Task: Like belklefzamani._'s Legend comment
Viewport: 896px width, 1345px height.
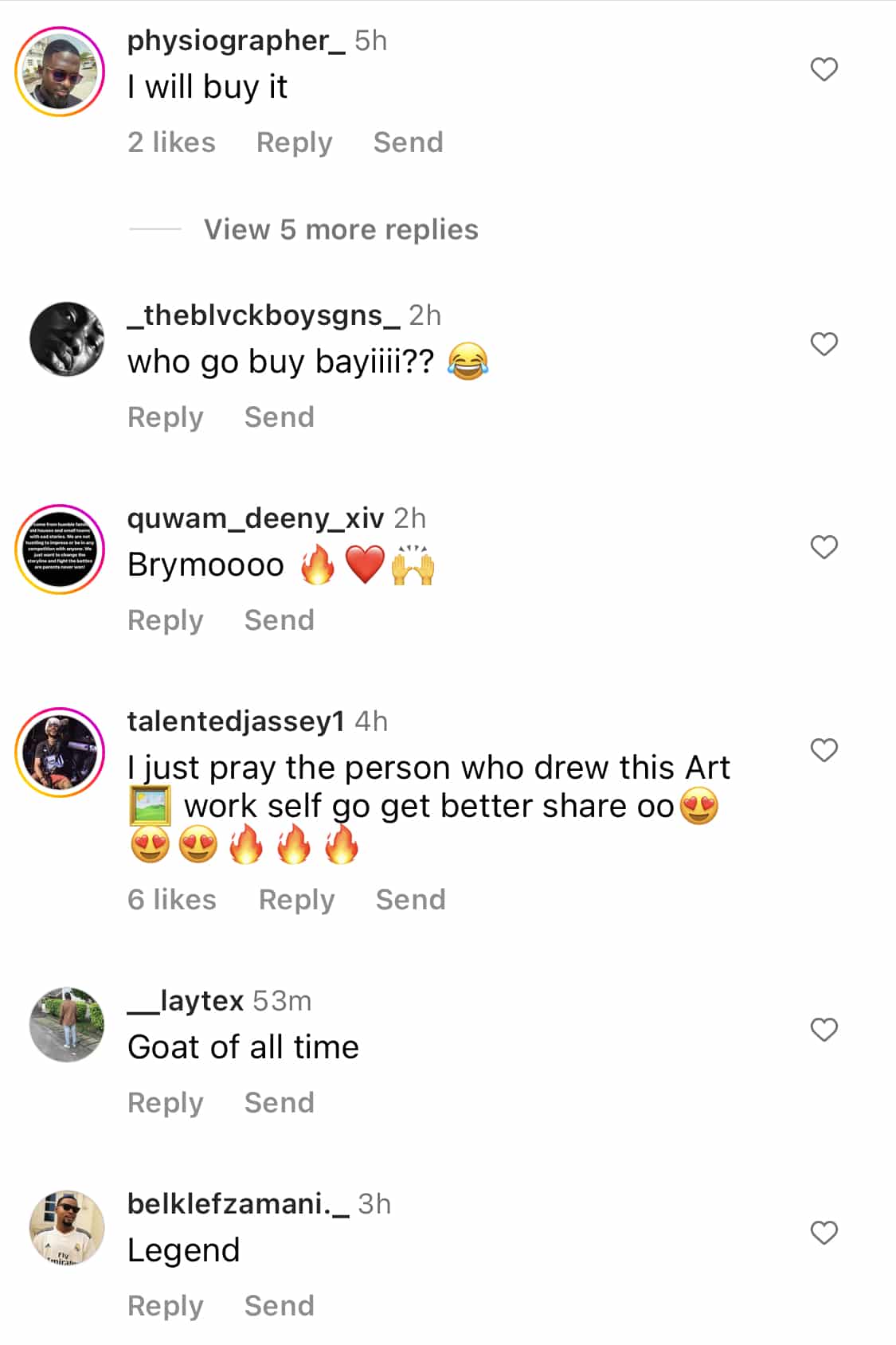Action: 824,1233
